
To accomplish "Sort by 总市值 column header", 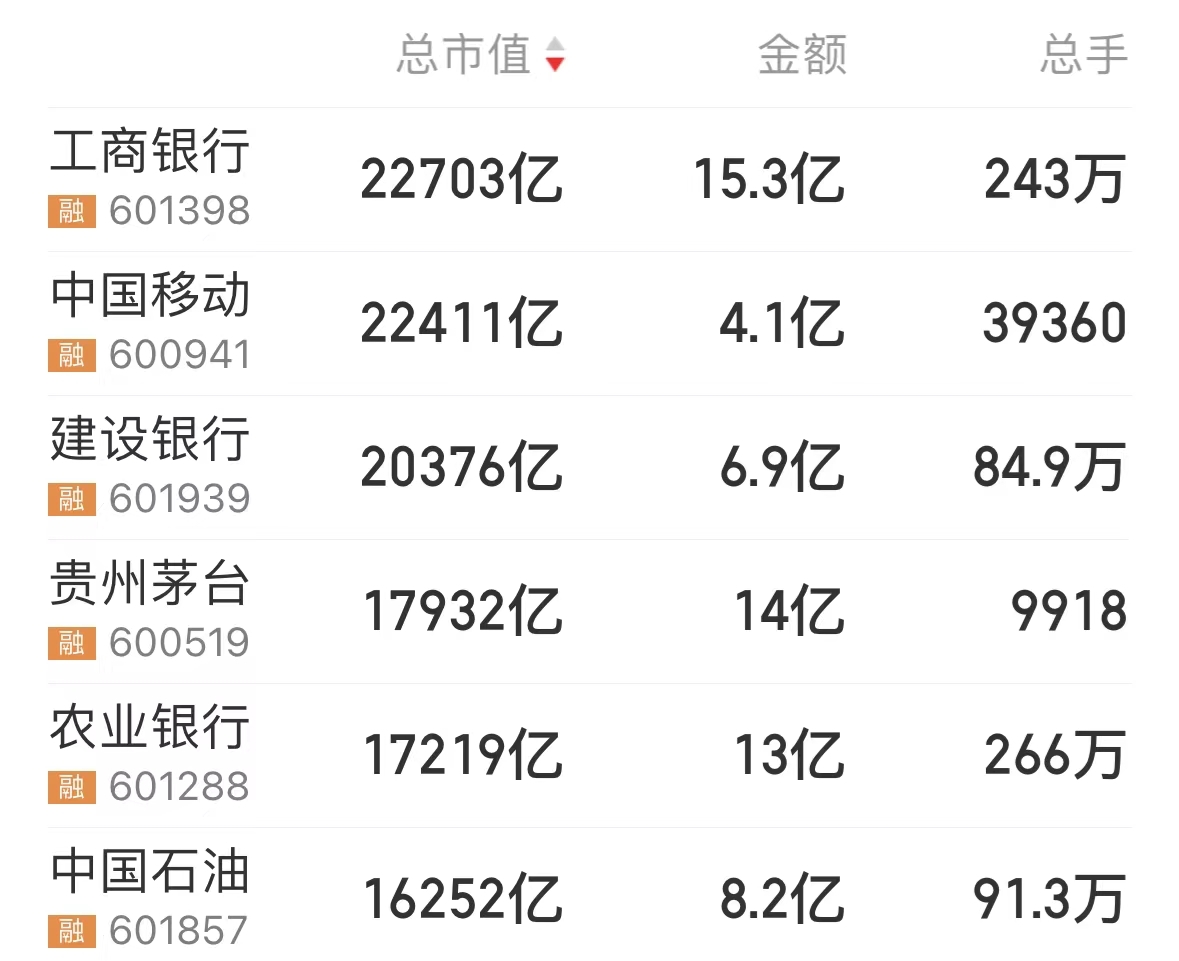I will 480,55.
